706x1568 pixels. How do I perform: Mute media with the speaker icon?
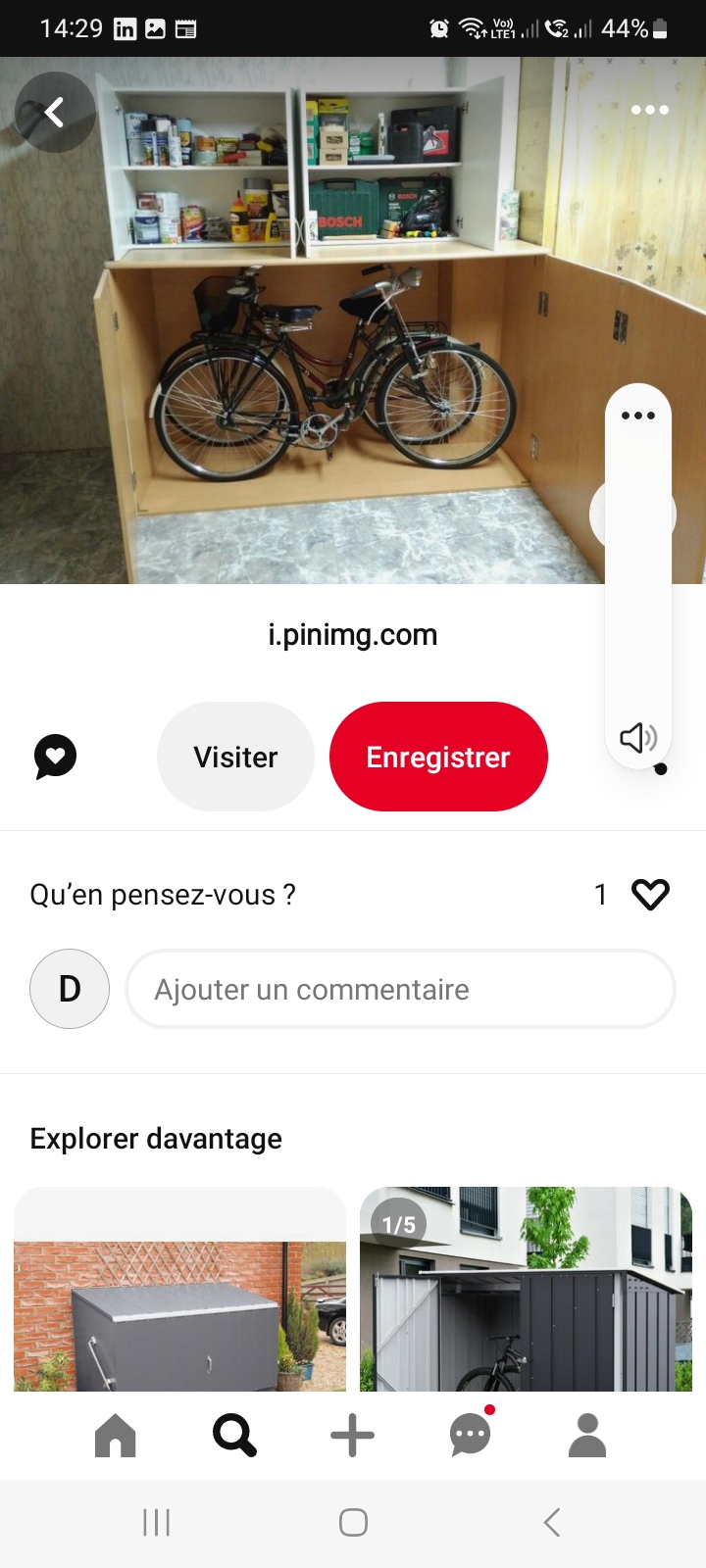(x=638, y=737)
